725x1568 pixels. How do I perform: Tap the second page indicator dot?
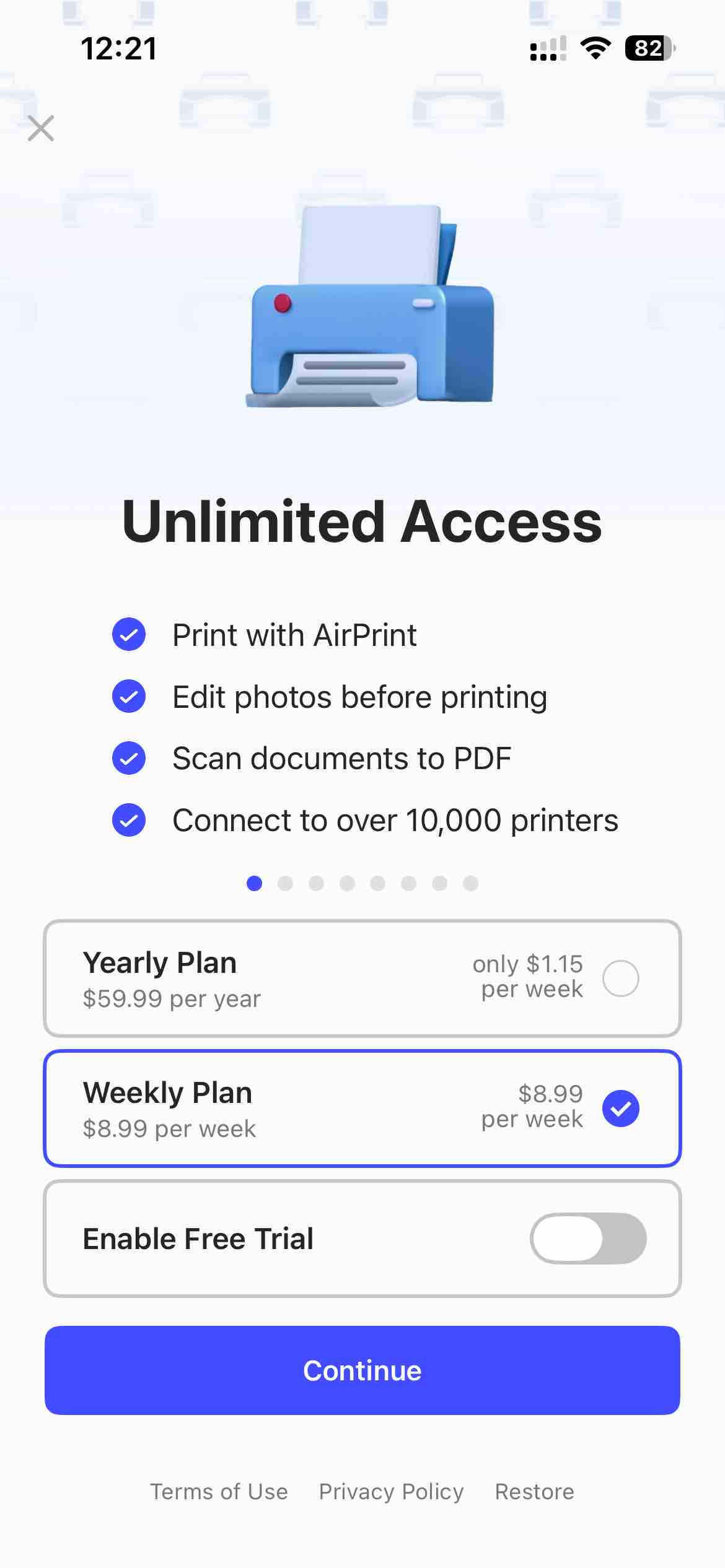tap(286, 884)
